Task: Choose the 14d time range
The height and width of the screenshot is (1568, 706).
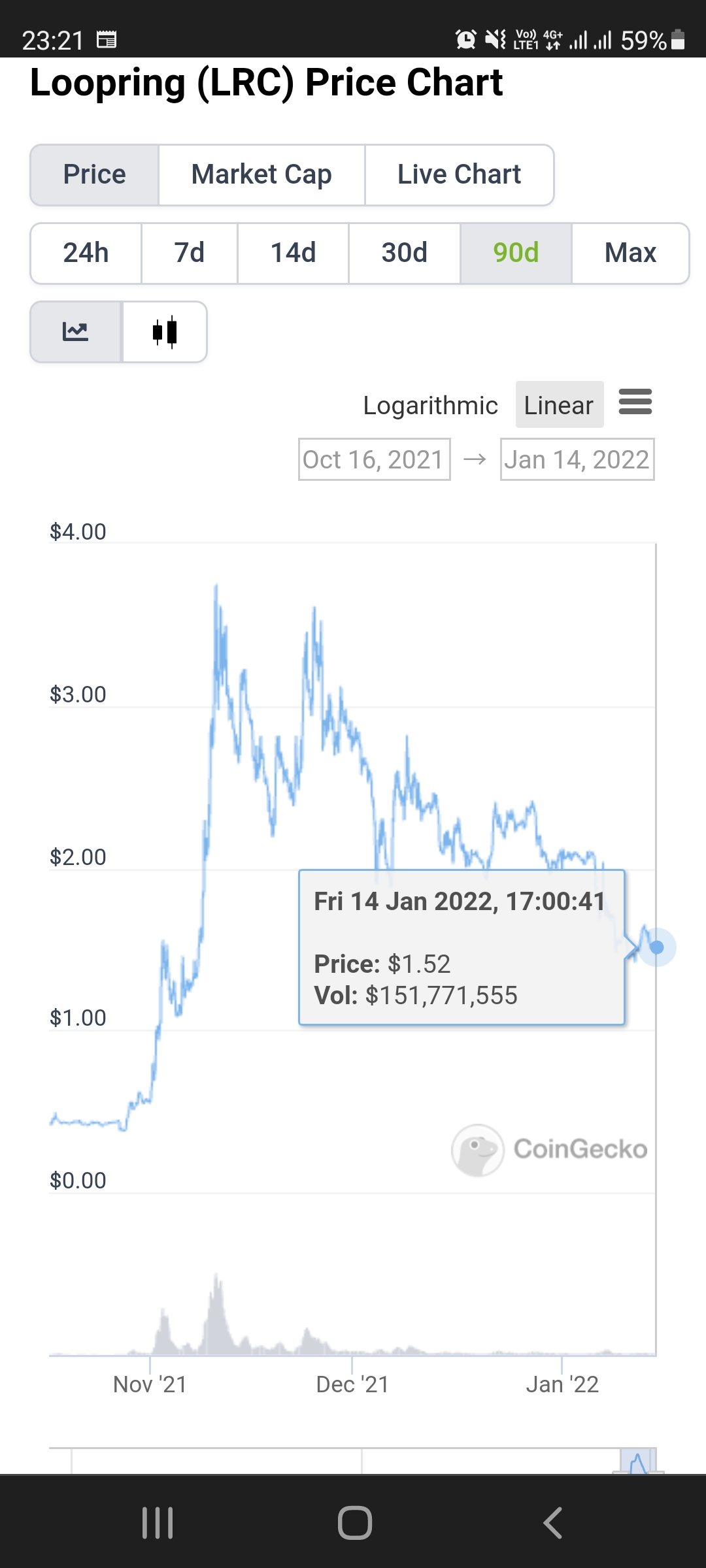Action: [293, 253]
